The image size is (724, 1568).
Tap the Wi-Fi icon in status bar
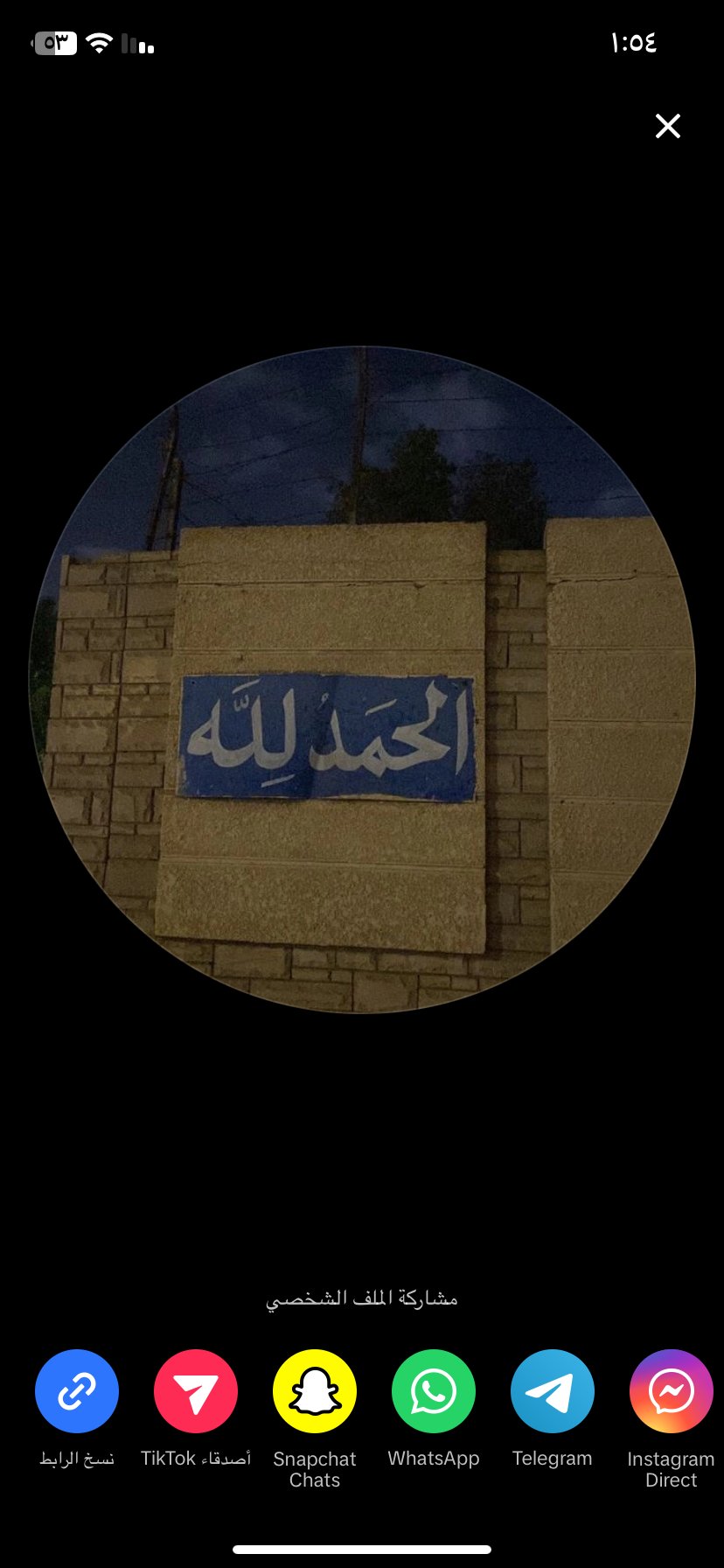[99, 40]
